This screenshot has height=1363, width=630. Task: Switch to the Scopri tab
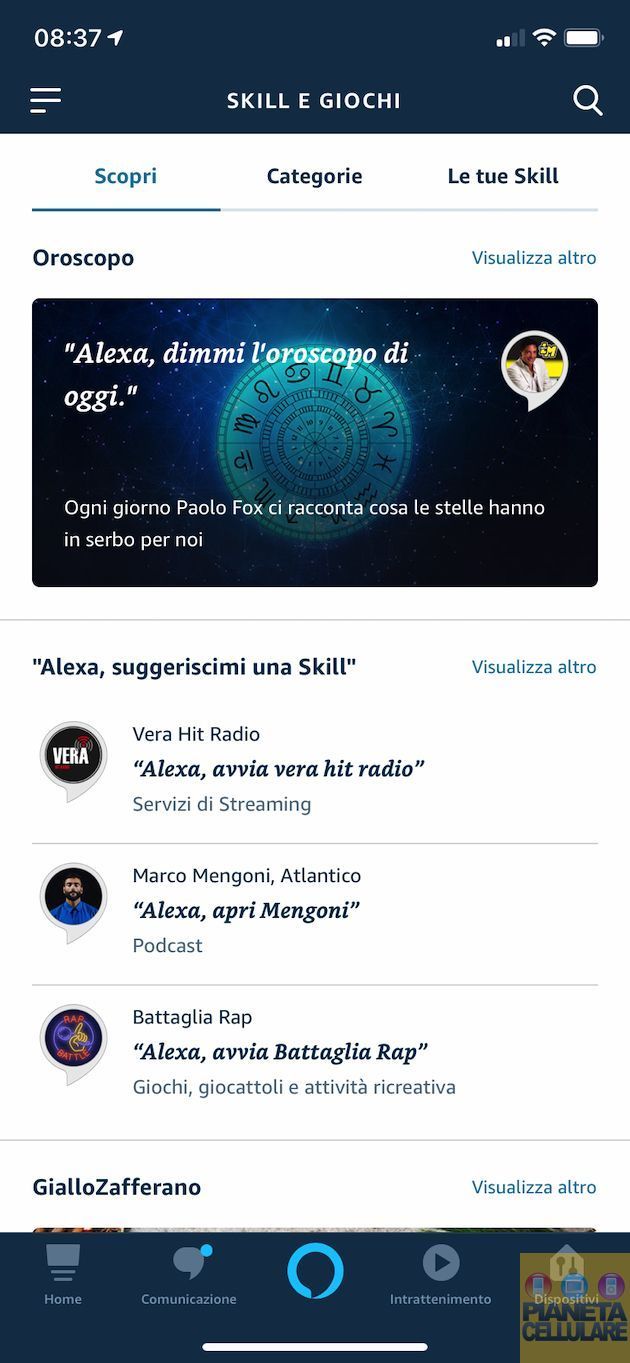tap(126, 176)
